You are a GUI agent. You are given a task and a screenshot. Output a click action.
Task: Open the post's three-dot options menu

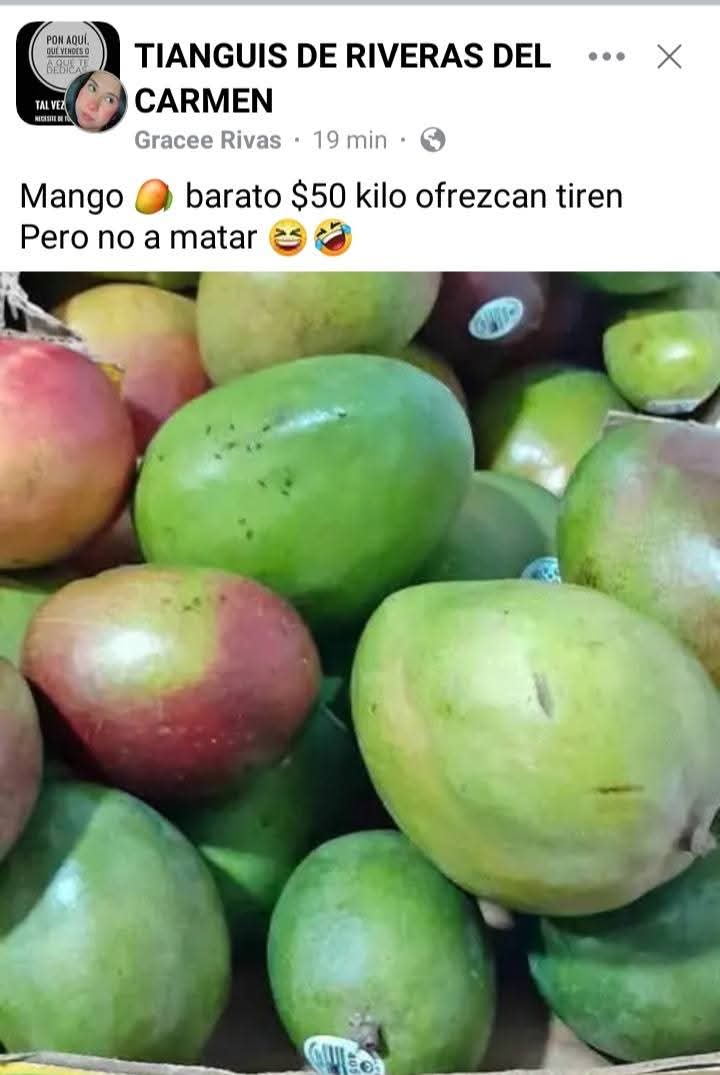pos(606,57)
